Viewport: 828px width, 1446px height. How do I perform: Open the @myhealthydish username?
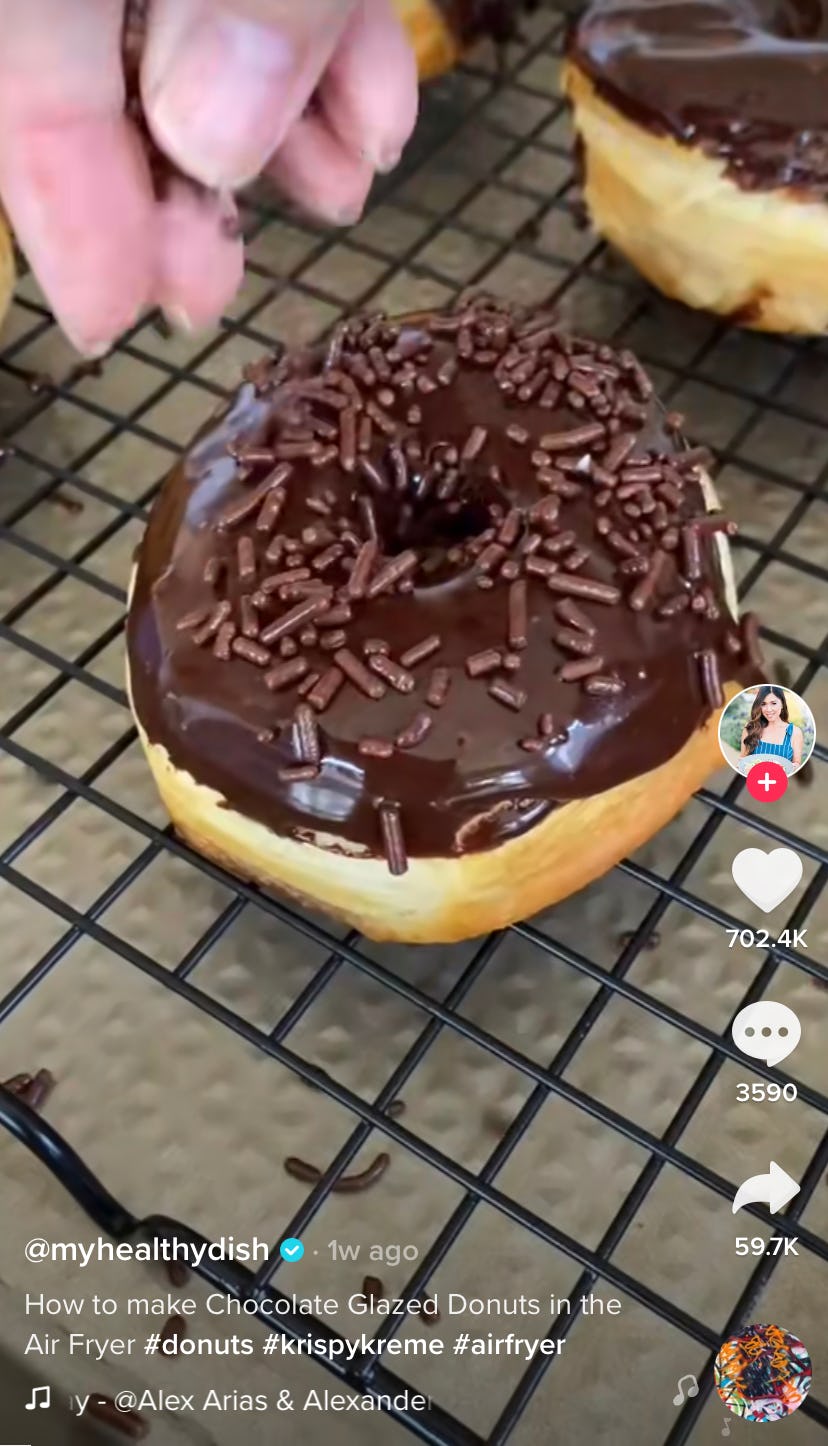click(x=147, y=1250)
